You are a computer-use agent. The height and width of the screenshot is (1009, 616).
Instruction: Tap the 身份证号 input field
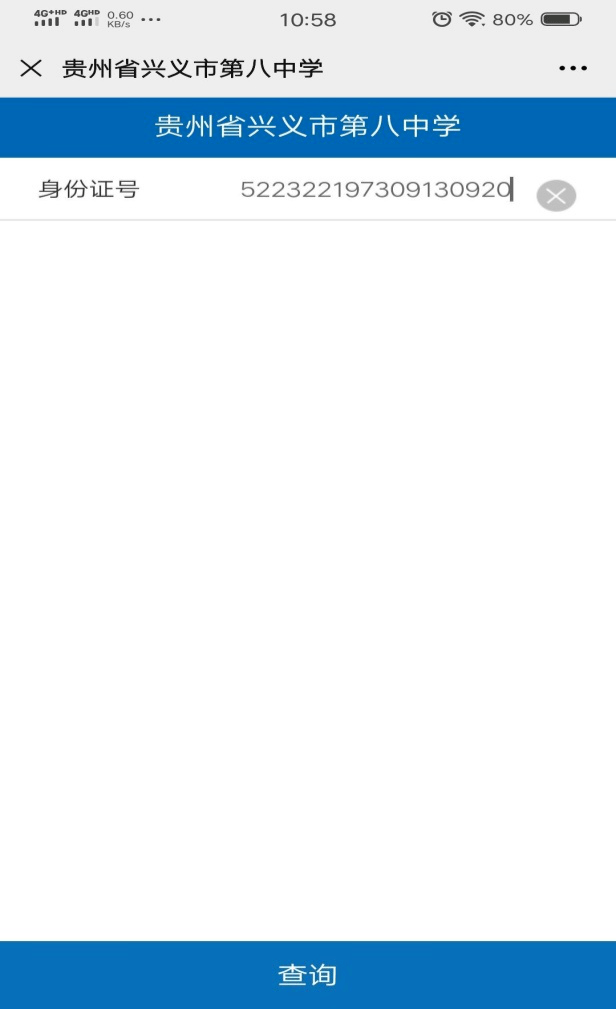(x=375, y=190)
